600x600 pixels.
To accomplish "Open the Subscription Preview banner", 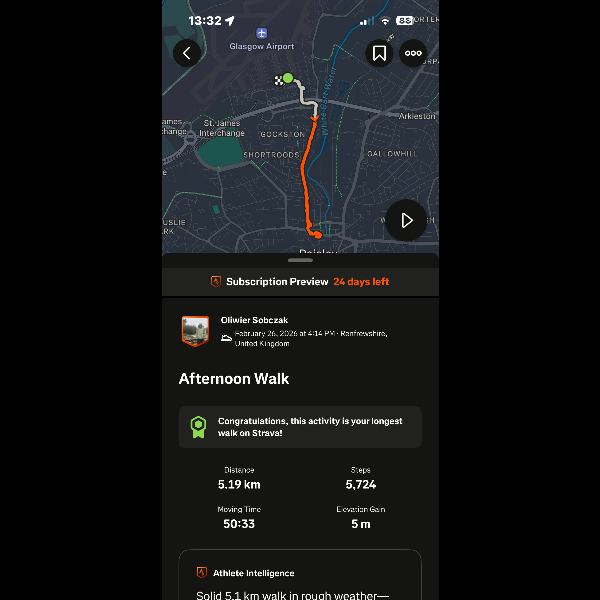I will coord(300,282).
